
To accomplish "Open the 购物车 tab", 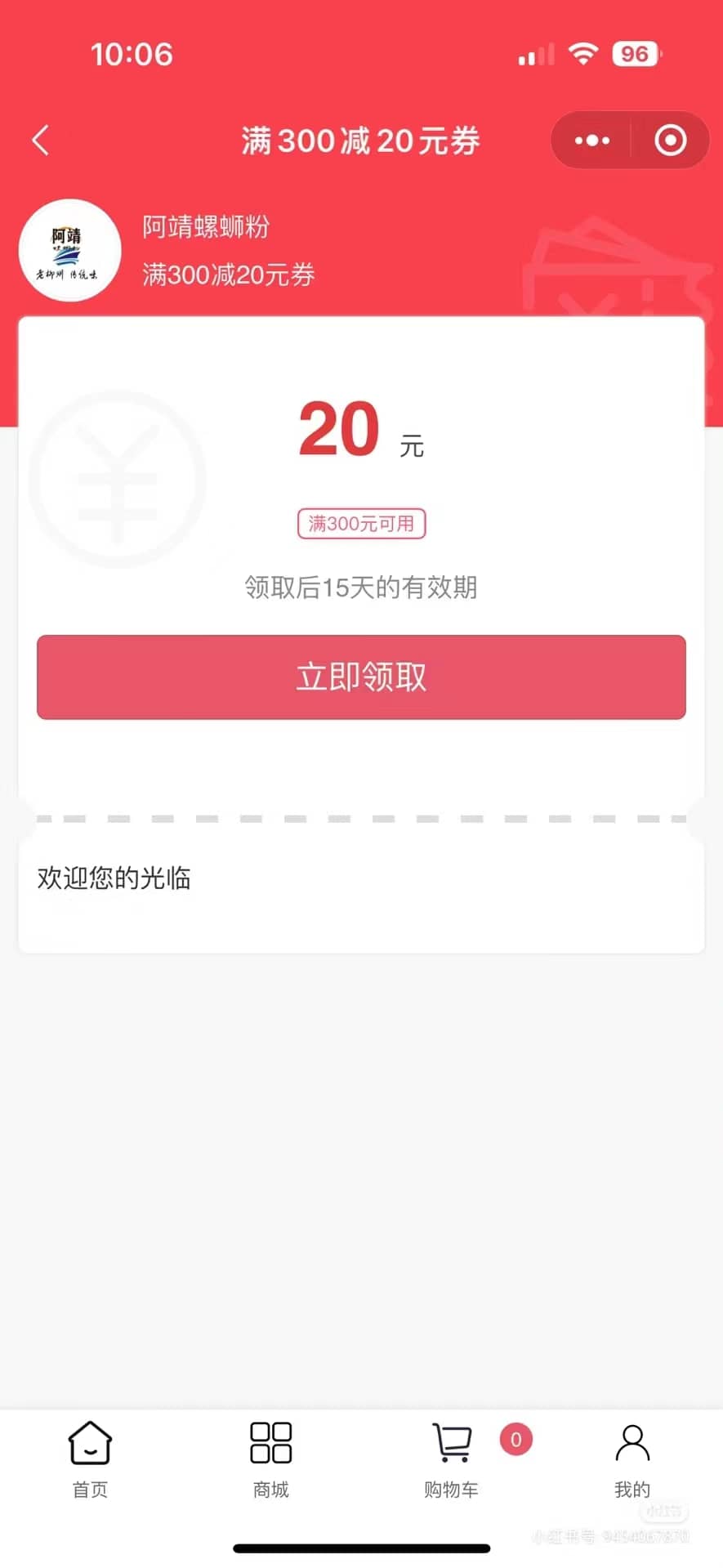I will (x=452, y=1460).
